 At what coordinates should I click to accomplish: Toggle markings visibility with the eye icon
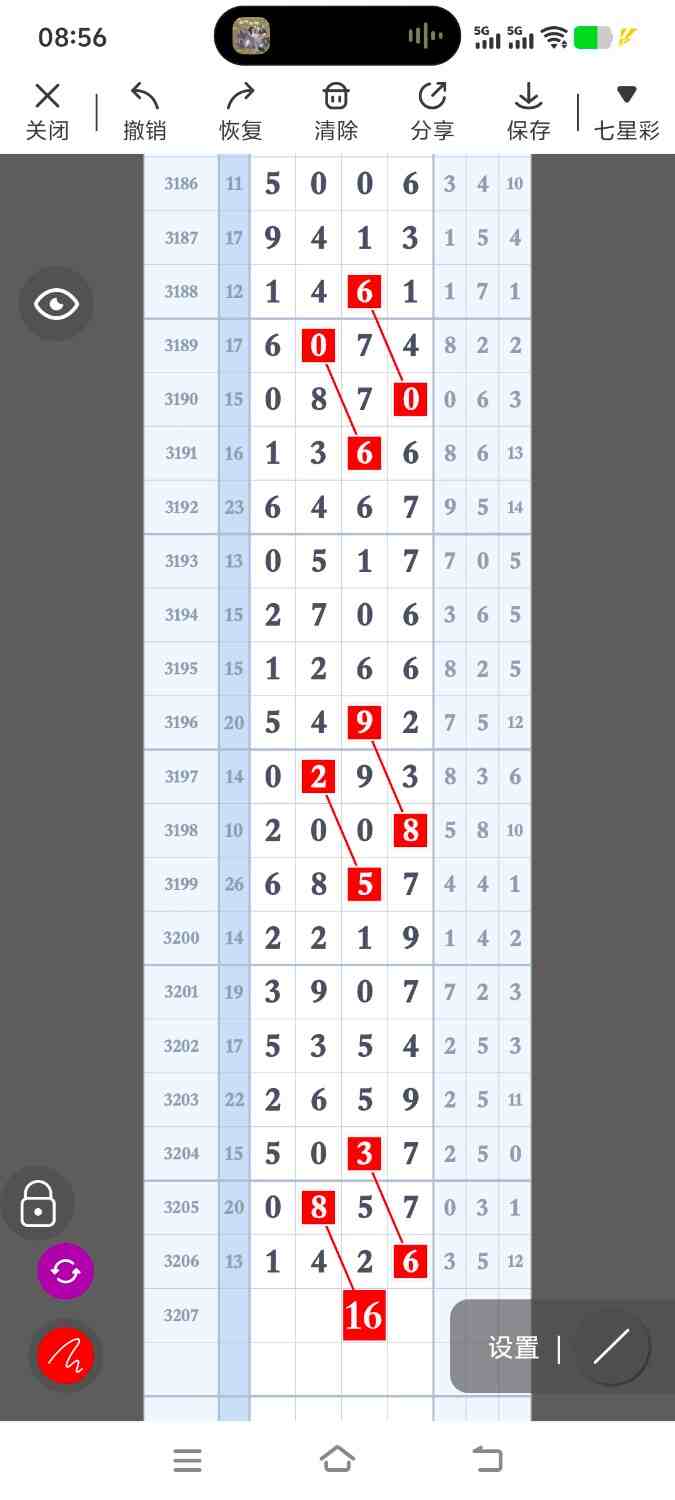56,304
